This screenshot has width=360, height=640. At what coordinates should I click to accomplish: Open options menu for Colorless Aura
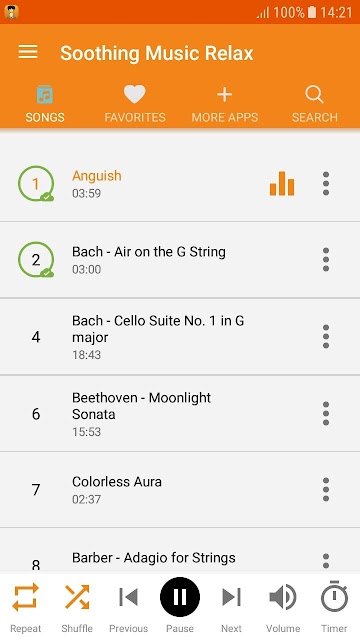[x=326, y=489]
